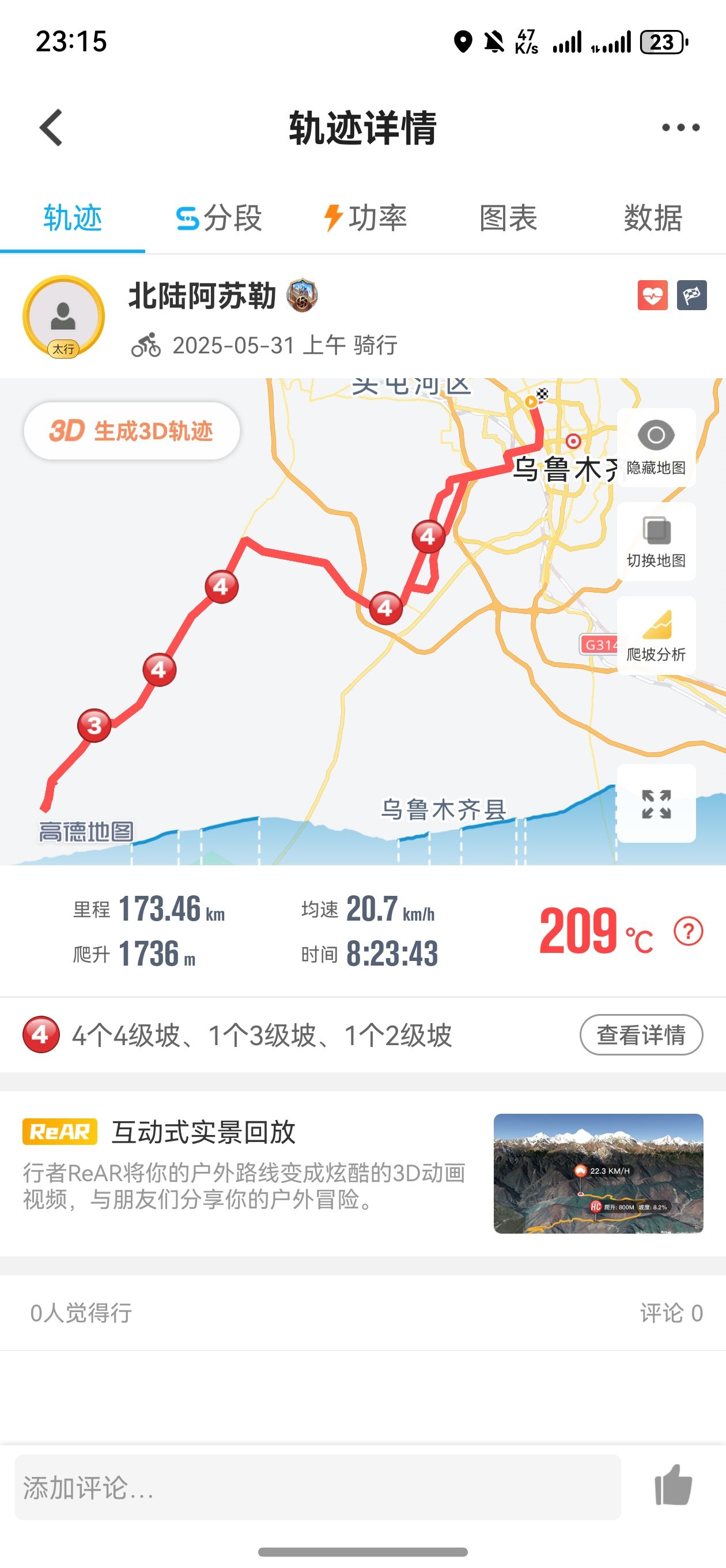The width and height of the screenshot is (726, 1568).
Task: Expand the map to fullscreen
Action: coord(656,804)
